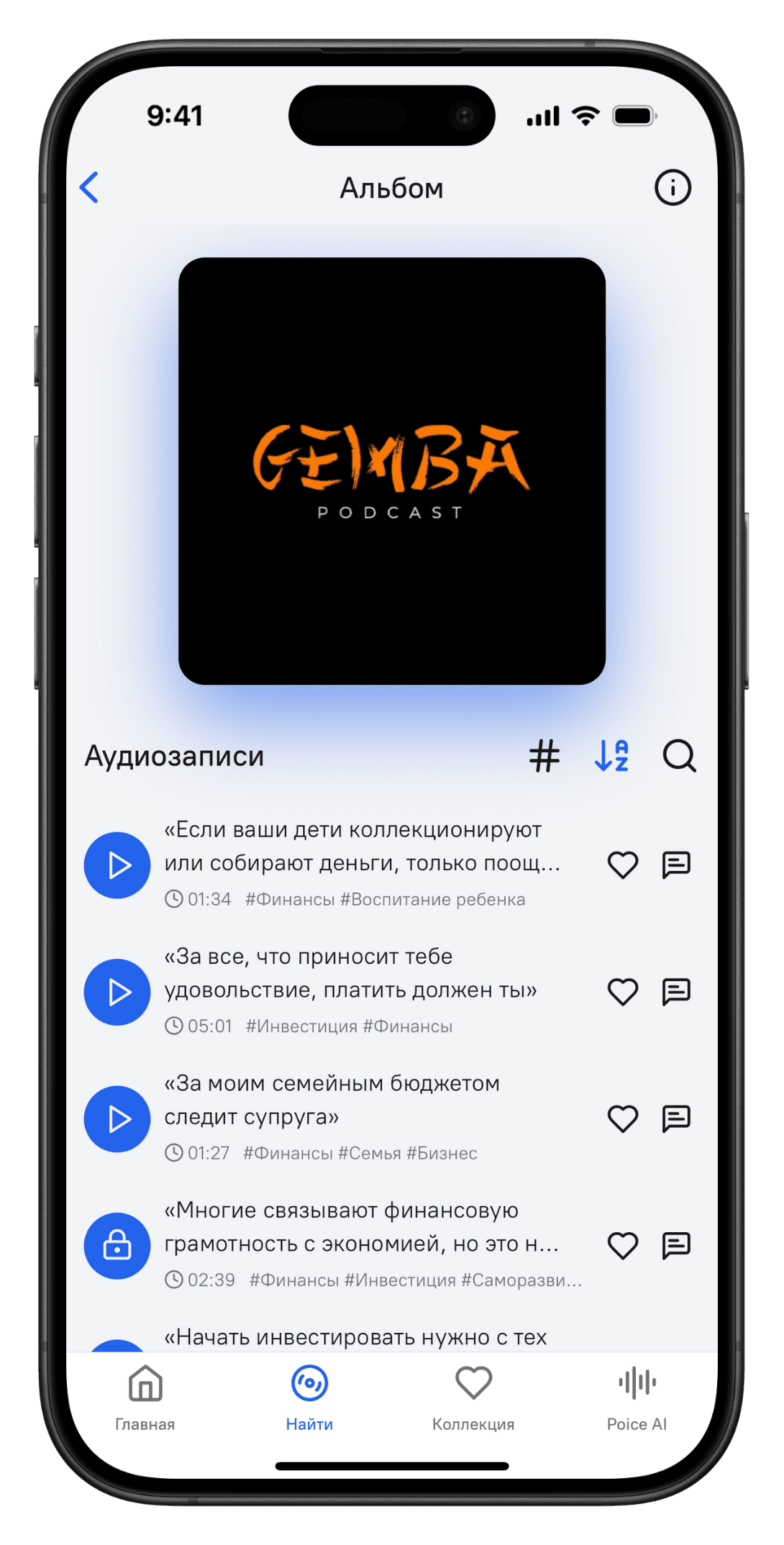Open hashtag filter for audio recordings
Image resolution: width=784 pixels, height=1545 pixels.
(x=544, y=756)
